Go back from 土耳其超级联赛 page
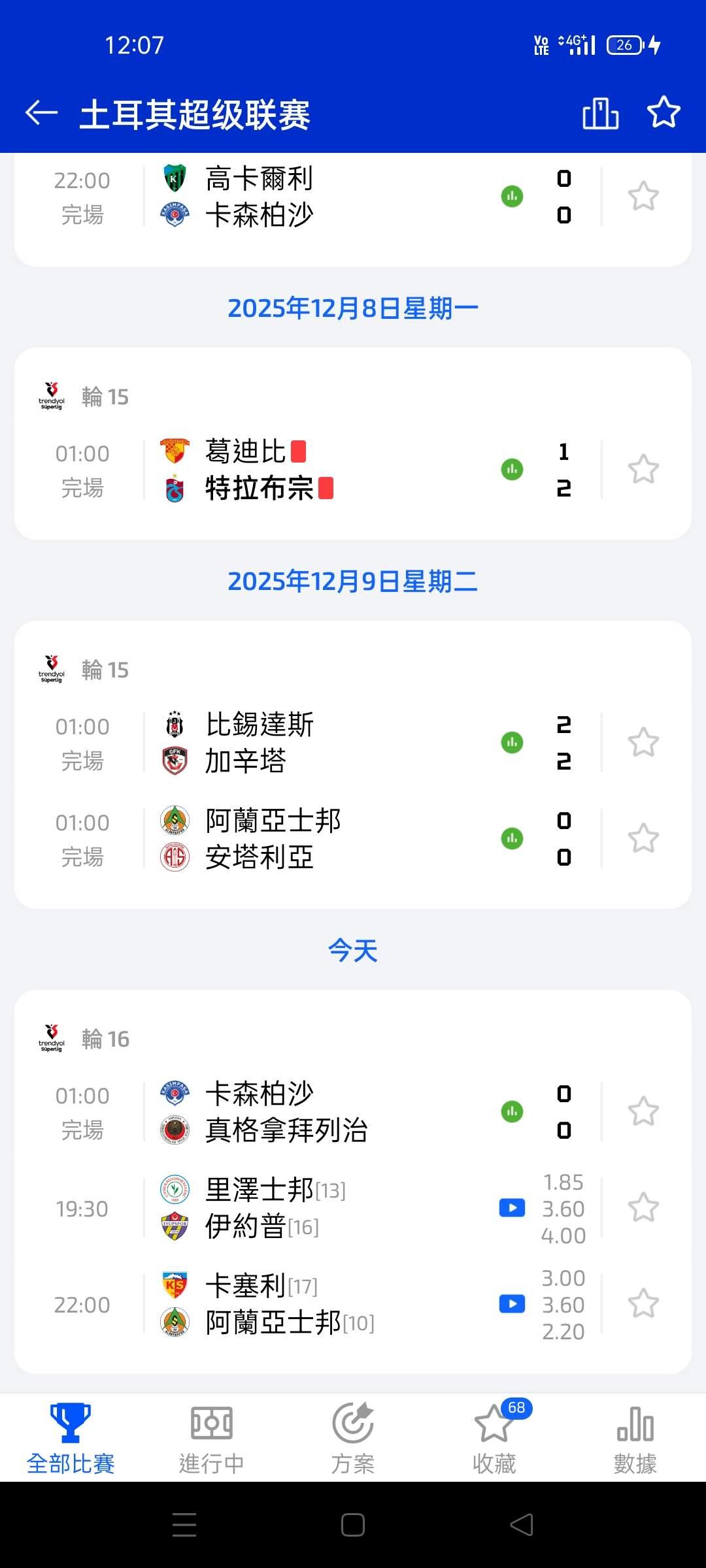 (x=41, y=114)
